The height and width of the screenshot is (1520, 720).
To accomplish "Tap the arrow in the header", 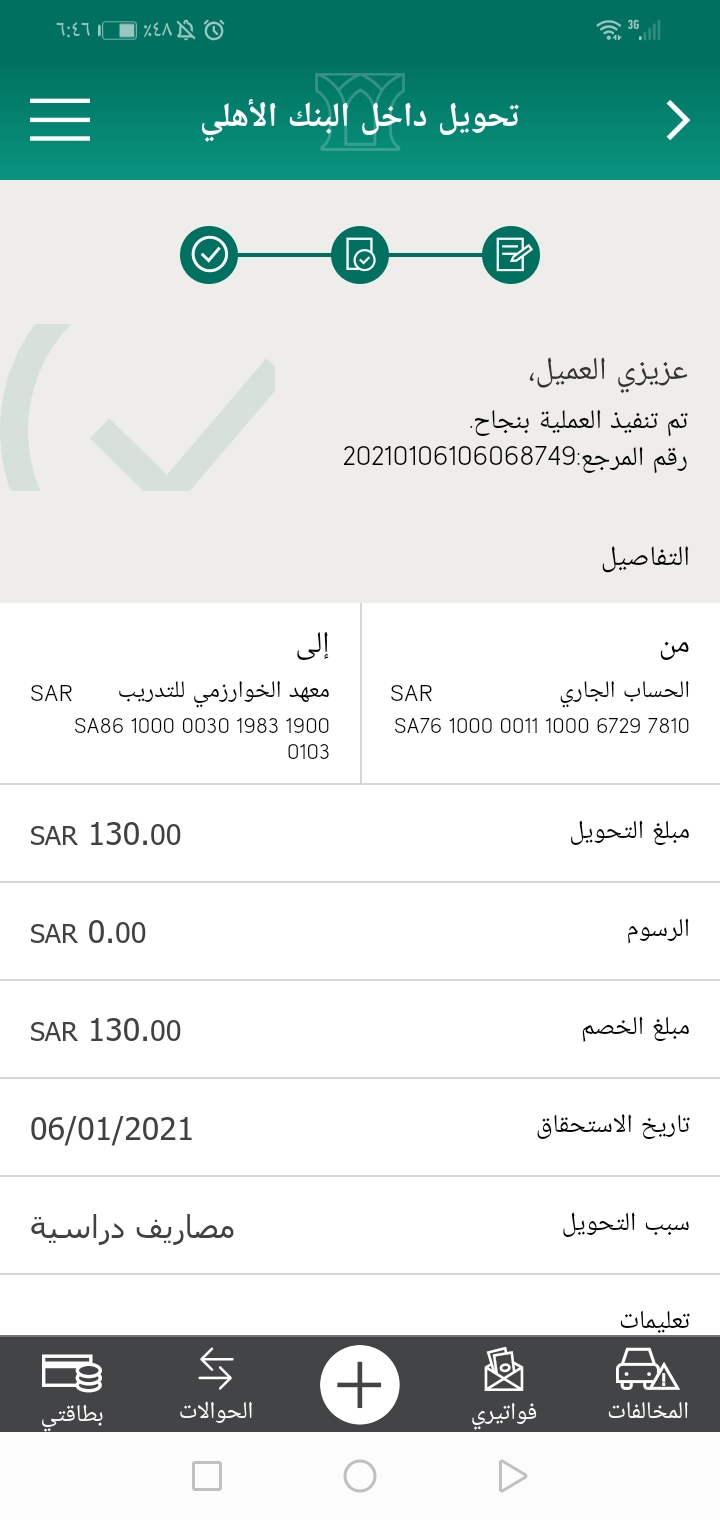I will pyautogui.click(x=678, y=120).
